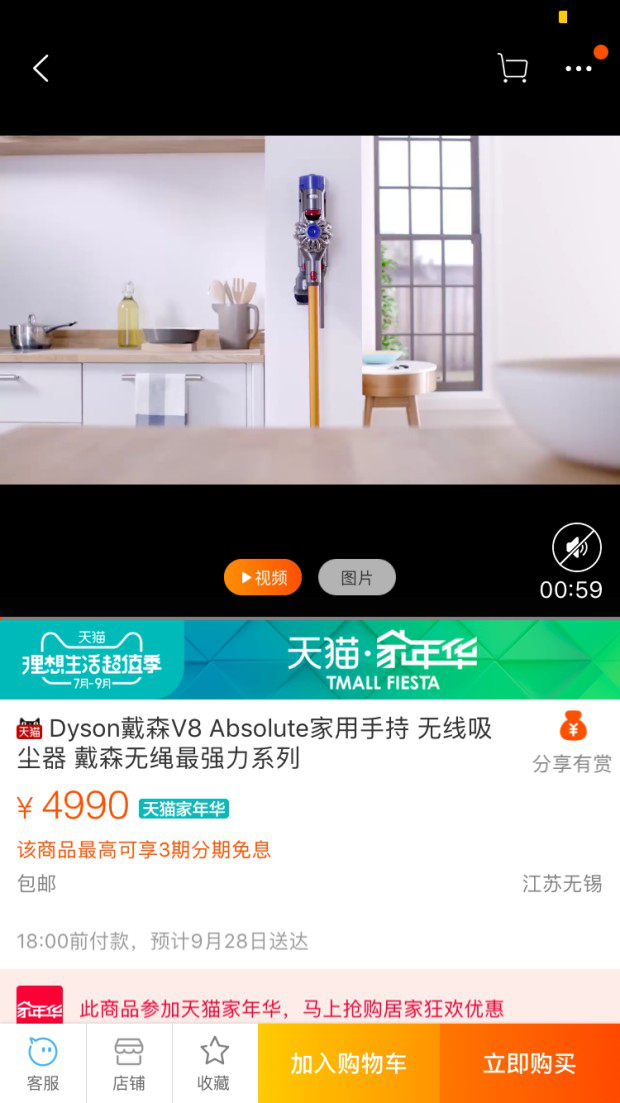Go back to previous page
The image size is (620, 1103).
(41, 68)
